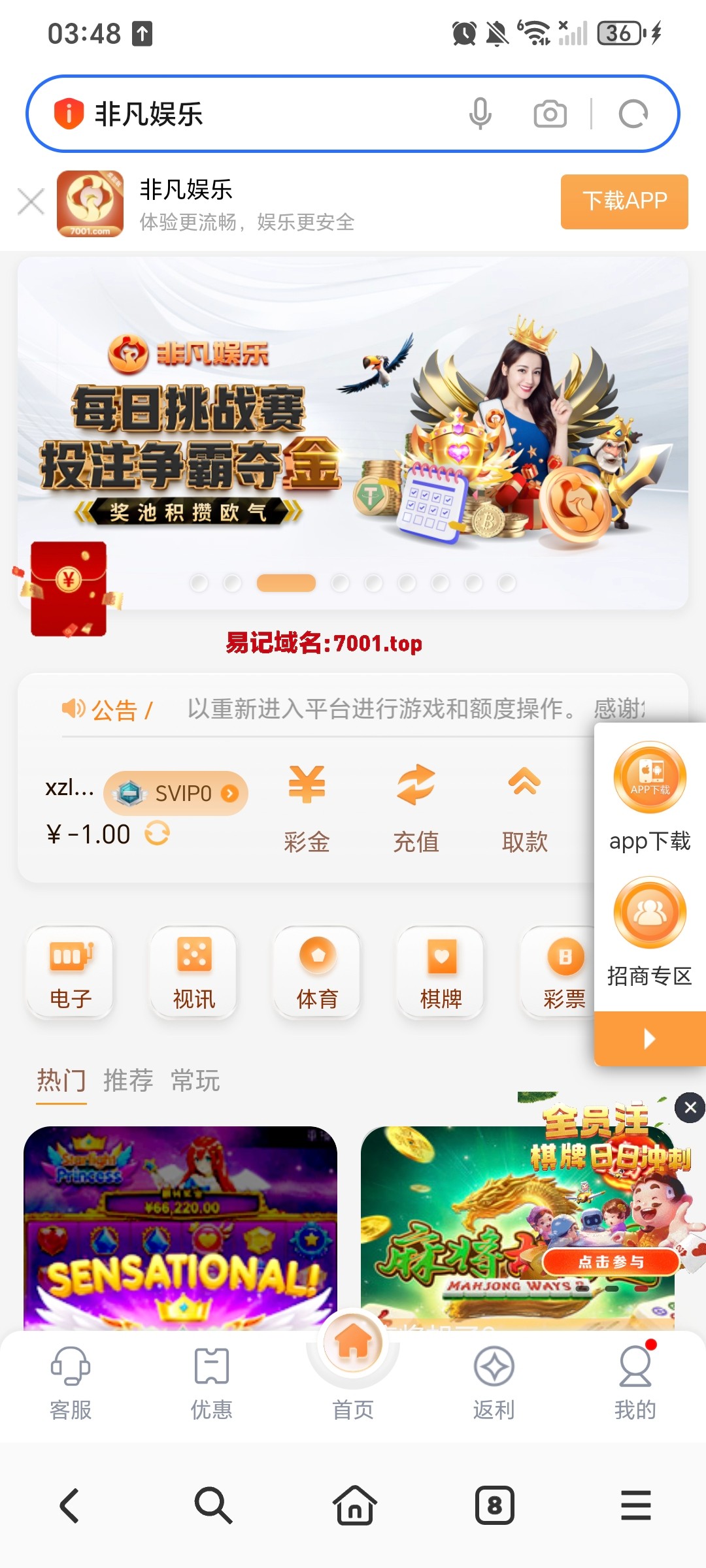Dismiss the 非凡娱乐 app download banner

31,202
